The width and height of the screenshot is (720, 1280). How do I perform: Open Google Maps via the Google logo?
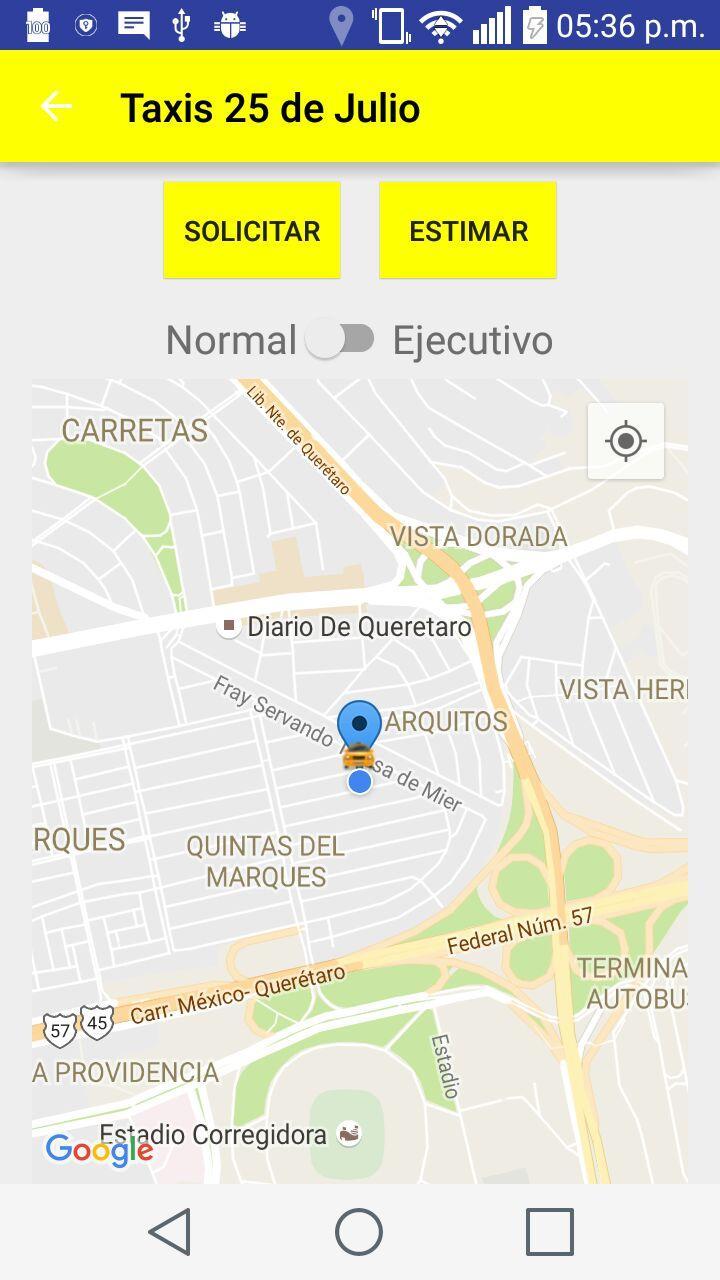point(97,1150)
